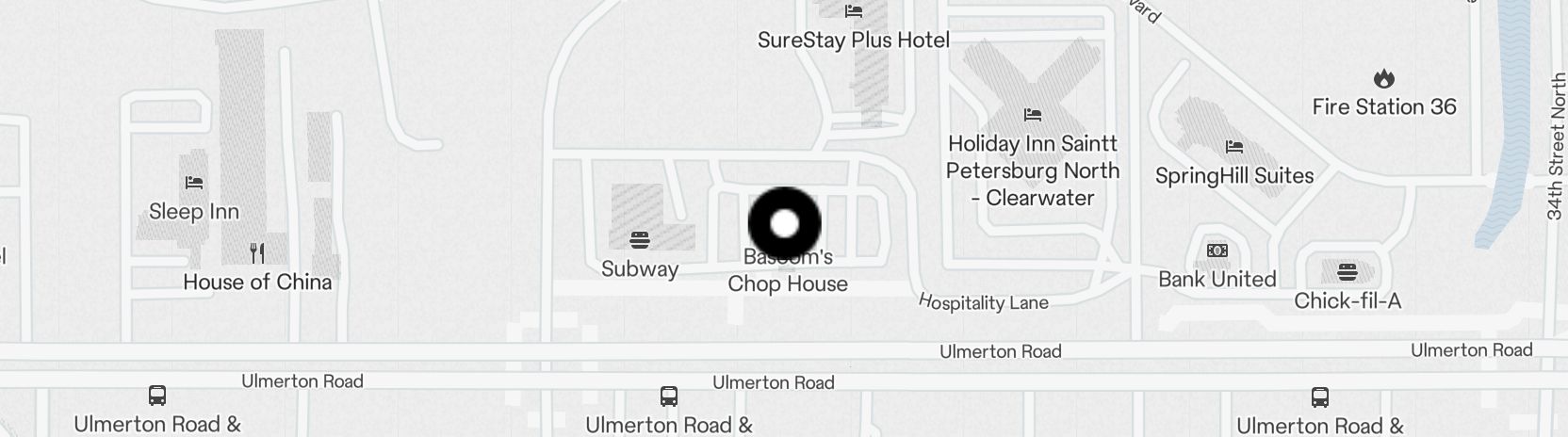Screen dimensions: 1568x437
Task: Open the Chick-fil-A restaurant marker
Action: click(x=1347, y=273)
